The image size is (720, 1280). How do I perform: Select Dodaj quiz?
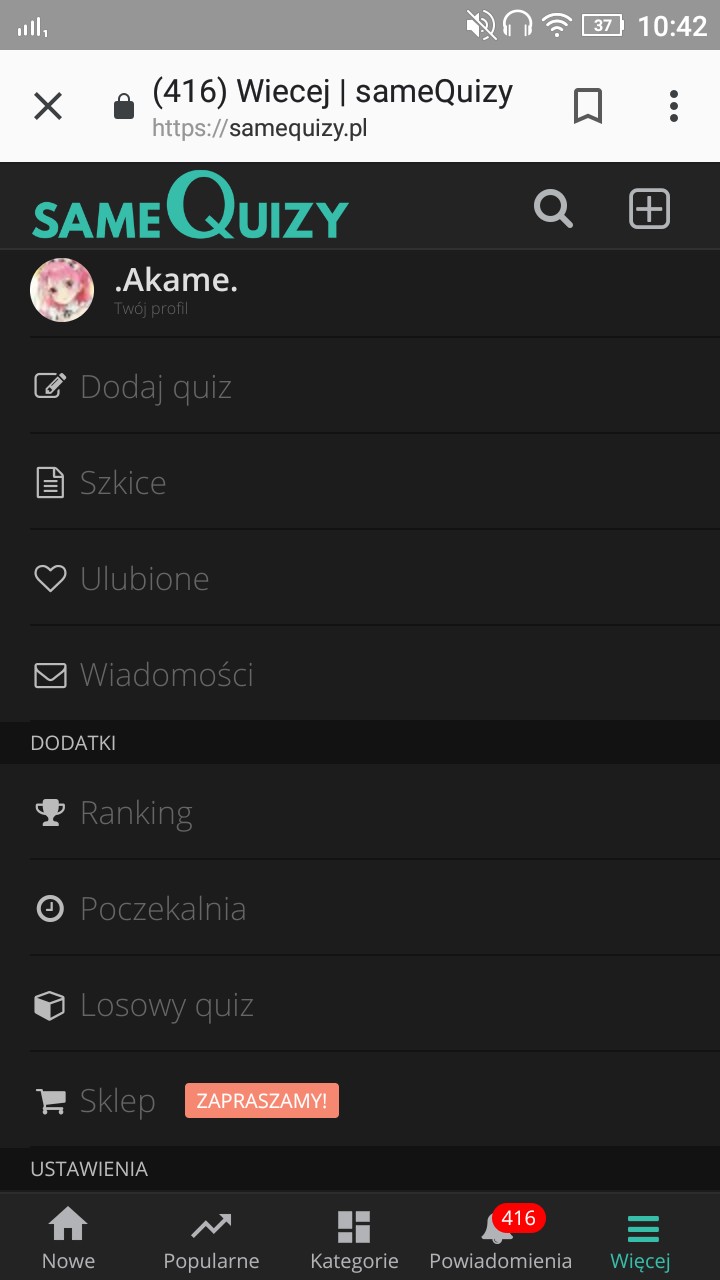coord(155,387)
